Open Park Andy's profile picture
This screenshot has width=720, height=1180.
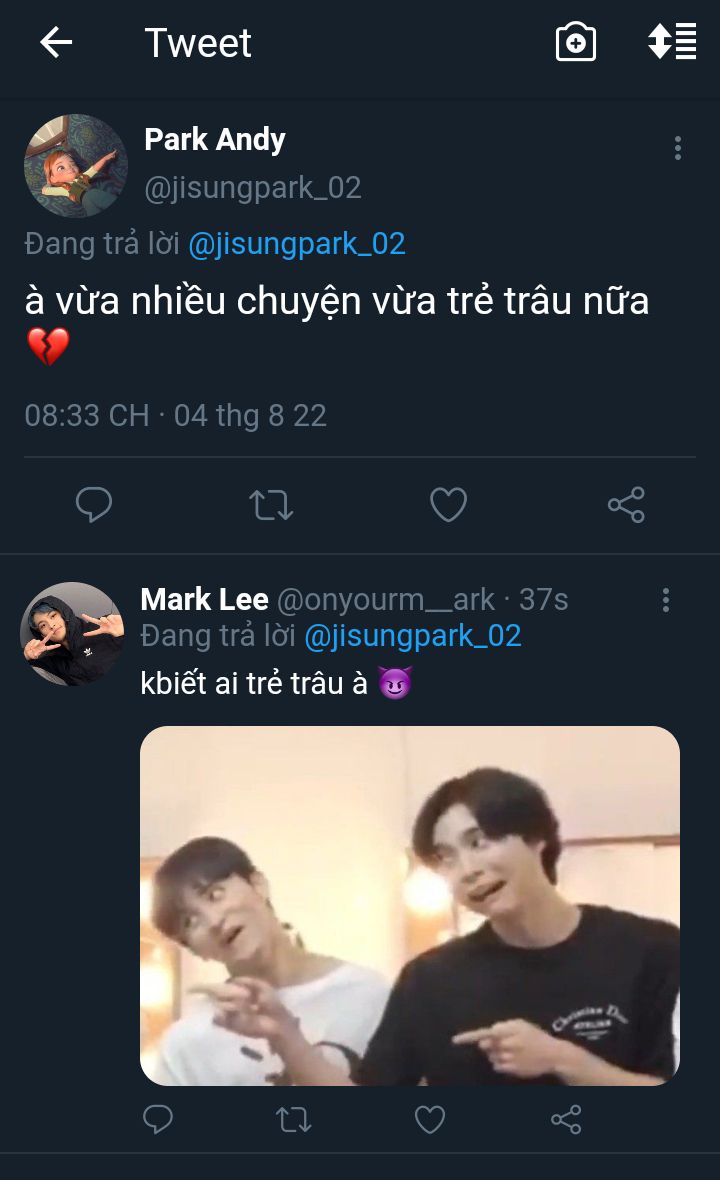pos(76,166)
